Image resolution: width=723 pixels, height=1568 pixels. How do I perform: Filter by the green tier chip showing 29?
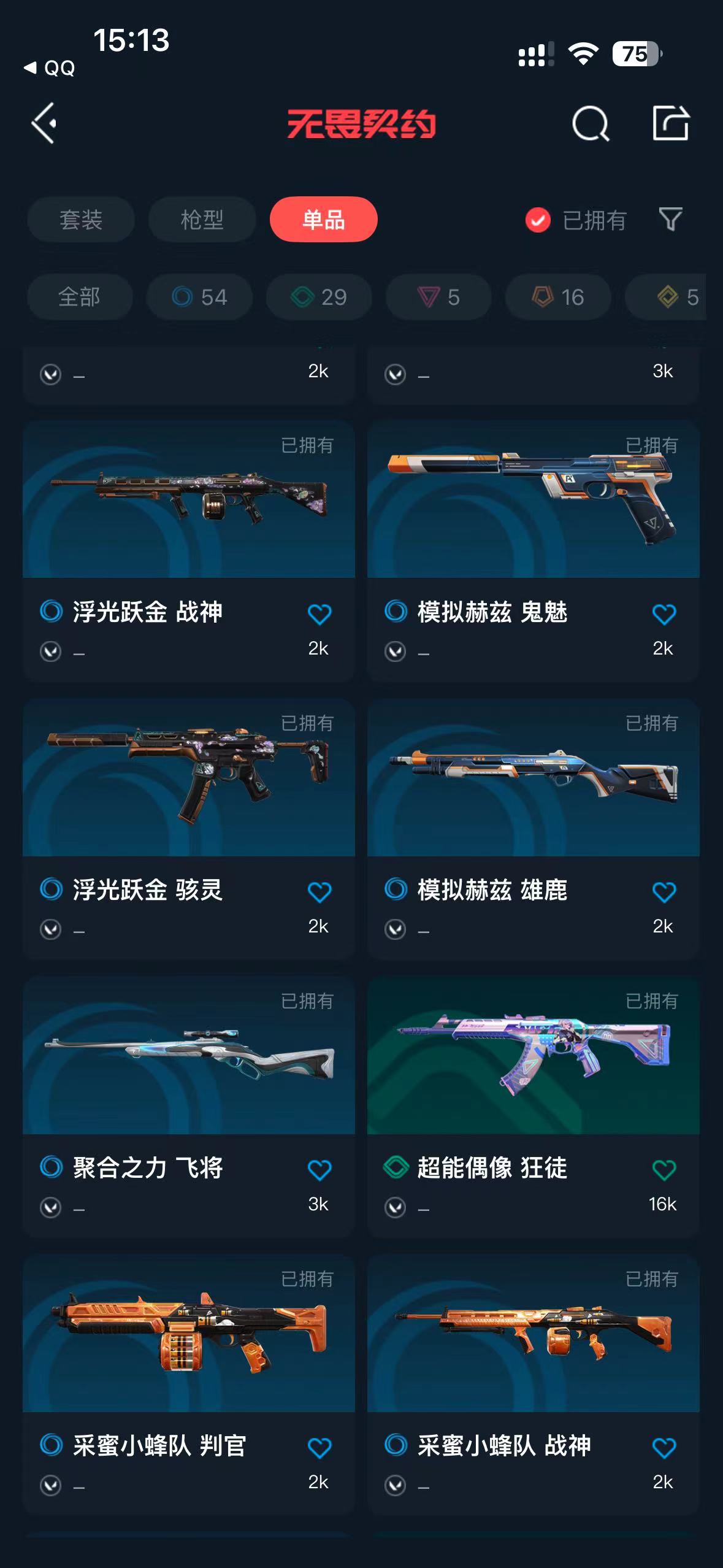(319, 298)
